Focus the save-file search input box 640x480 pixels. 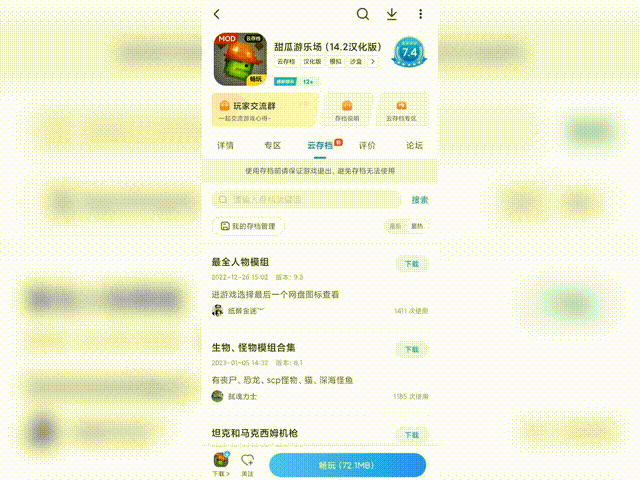308,200
